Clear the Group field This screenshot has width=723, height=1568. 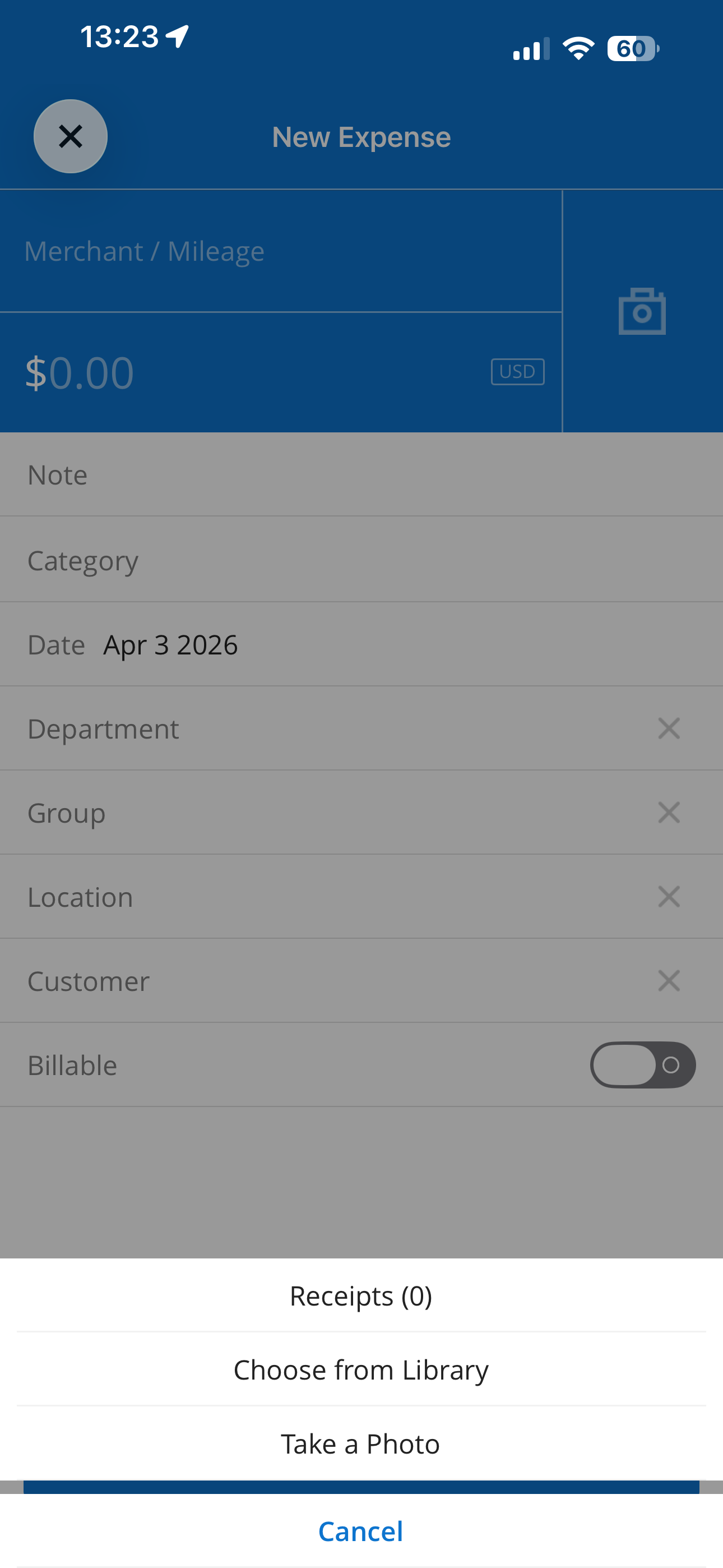(668, 813)
